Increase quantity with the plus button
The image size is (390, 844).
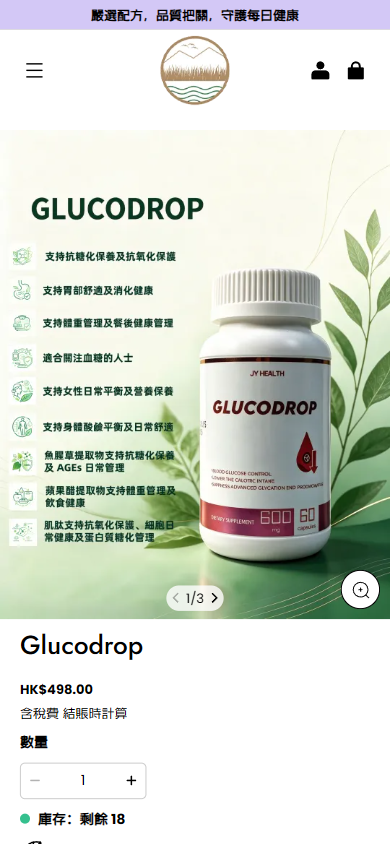[x=131, y=780]
